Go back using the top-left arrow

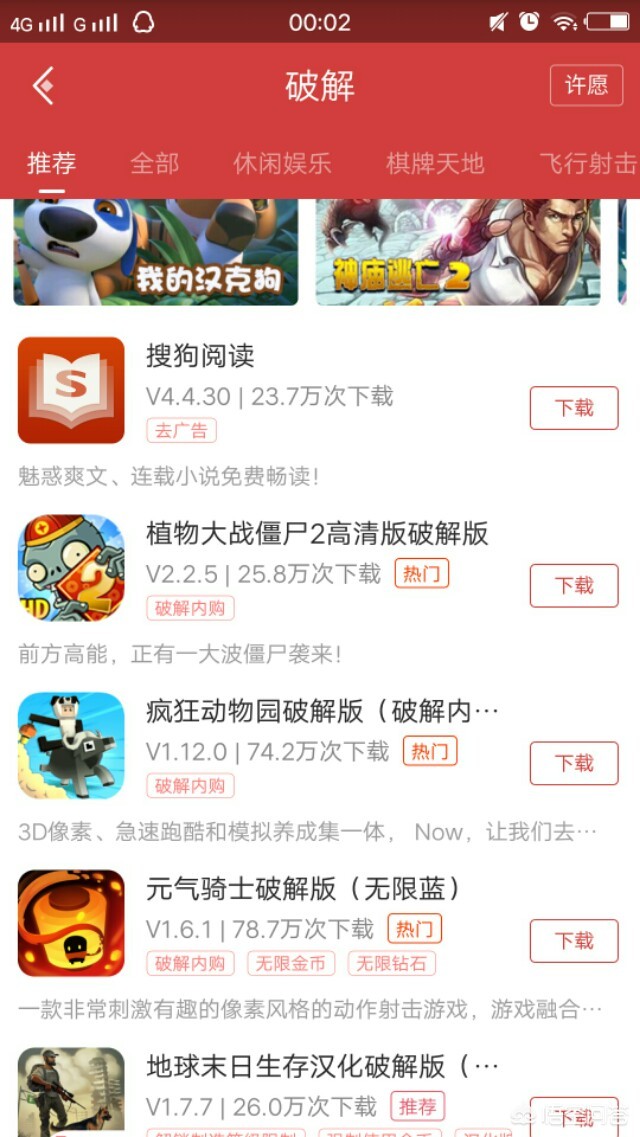click(44, 86)
